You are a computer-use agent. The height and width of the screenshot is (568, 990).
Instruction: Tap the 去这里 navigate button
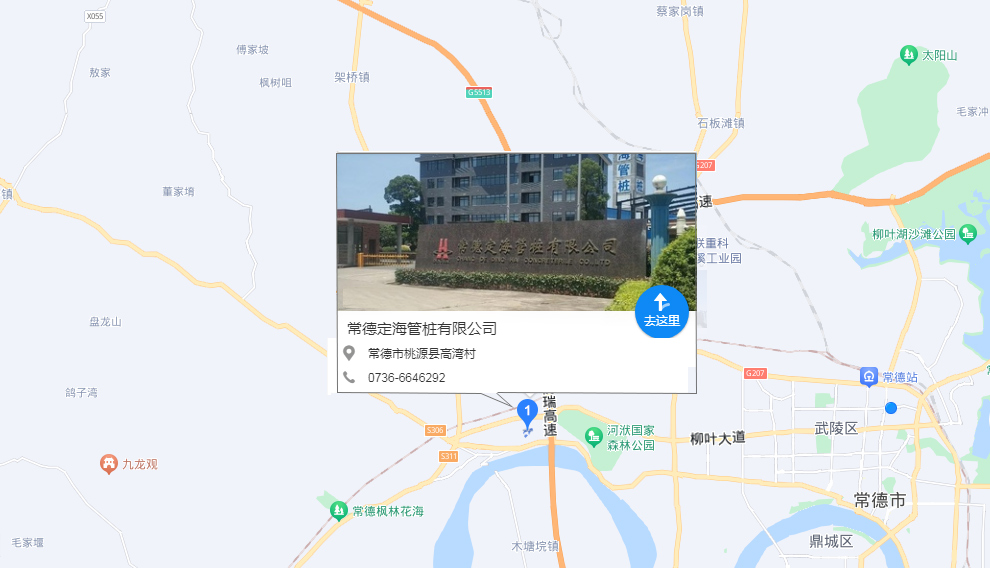[662, 310]
